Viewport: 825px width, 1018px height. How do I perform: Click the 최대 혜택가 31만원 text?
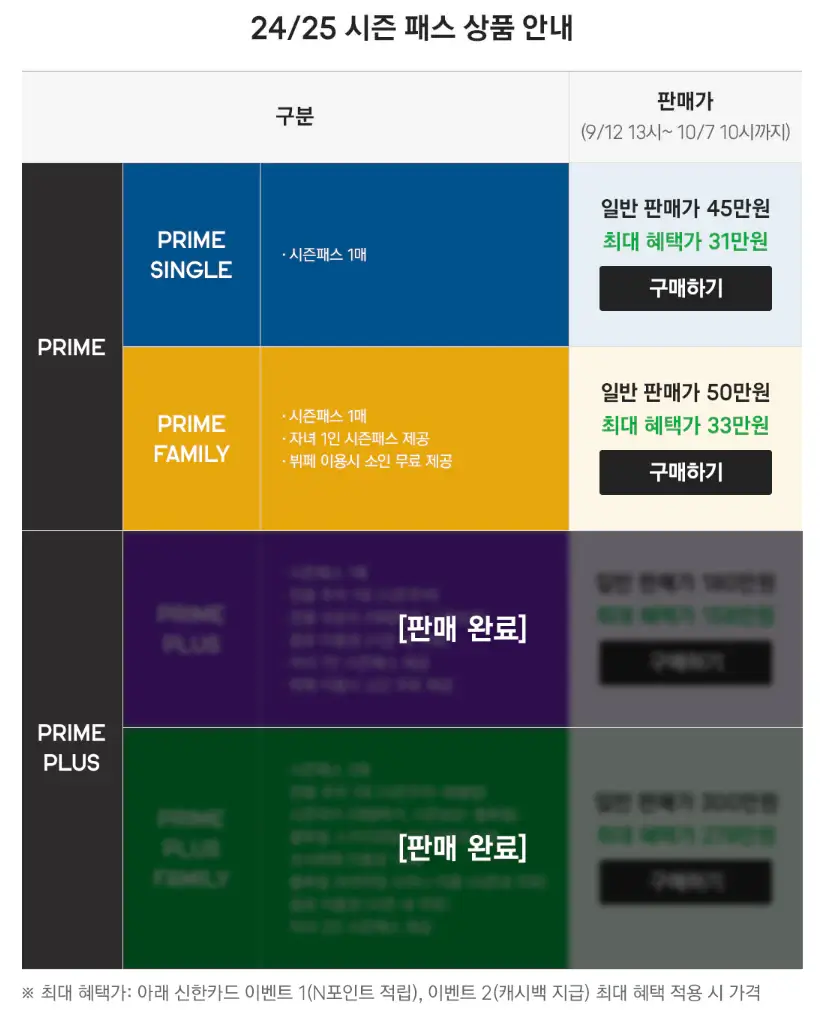pyautogui.click(x=685, y=241)
